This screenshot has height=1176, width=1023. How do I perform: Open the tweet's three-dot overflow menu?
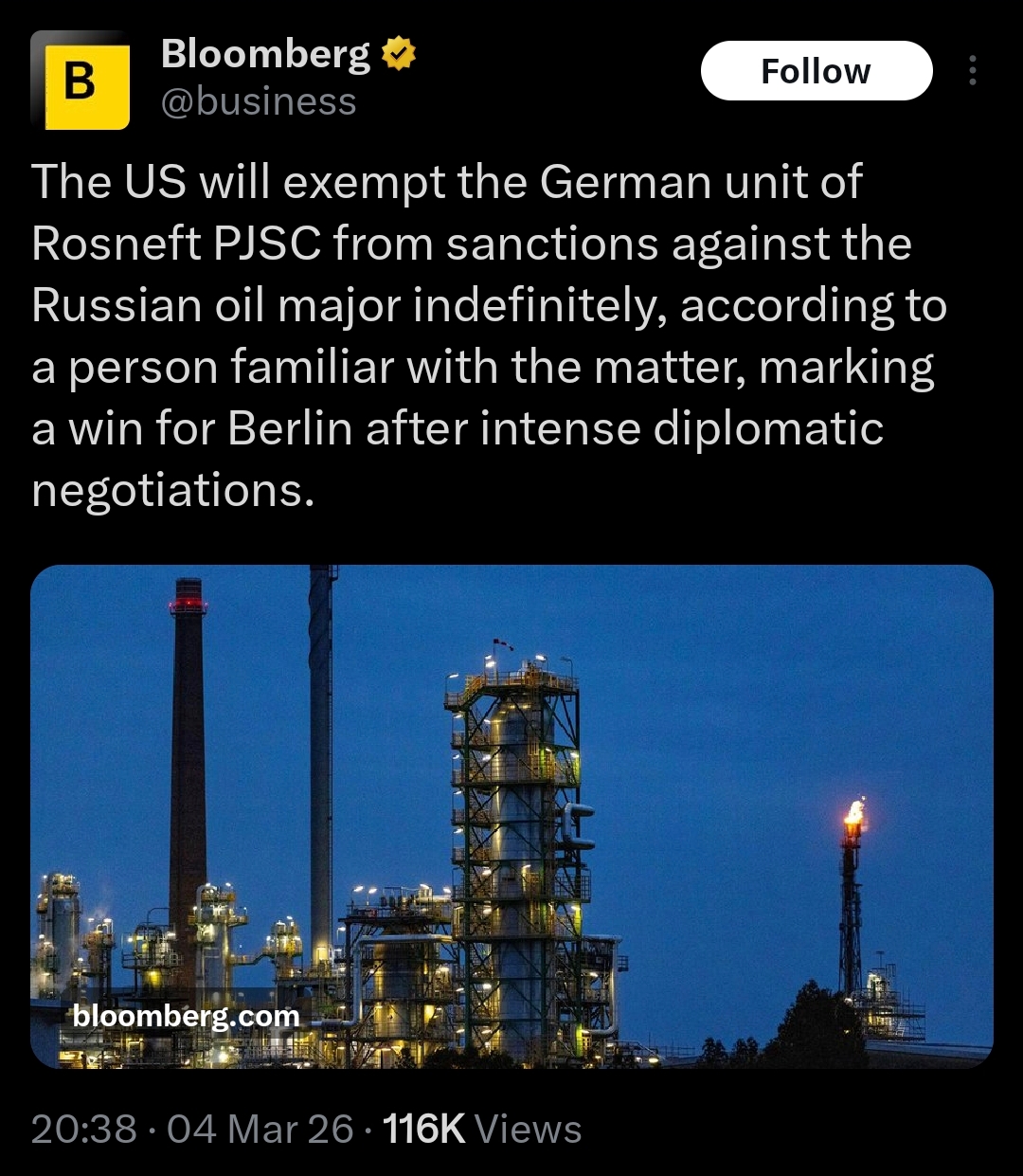972,71
